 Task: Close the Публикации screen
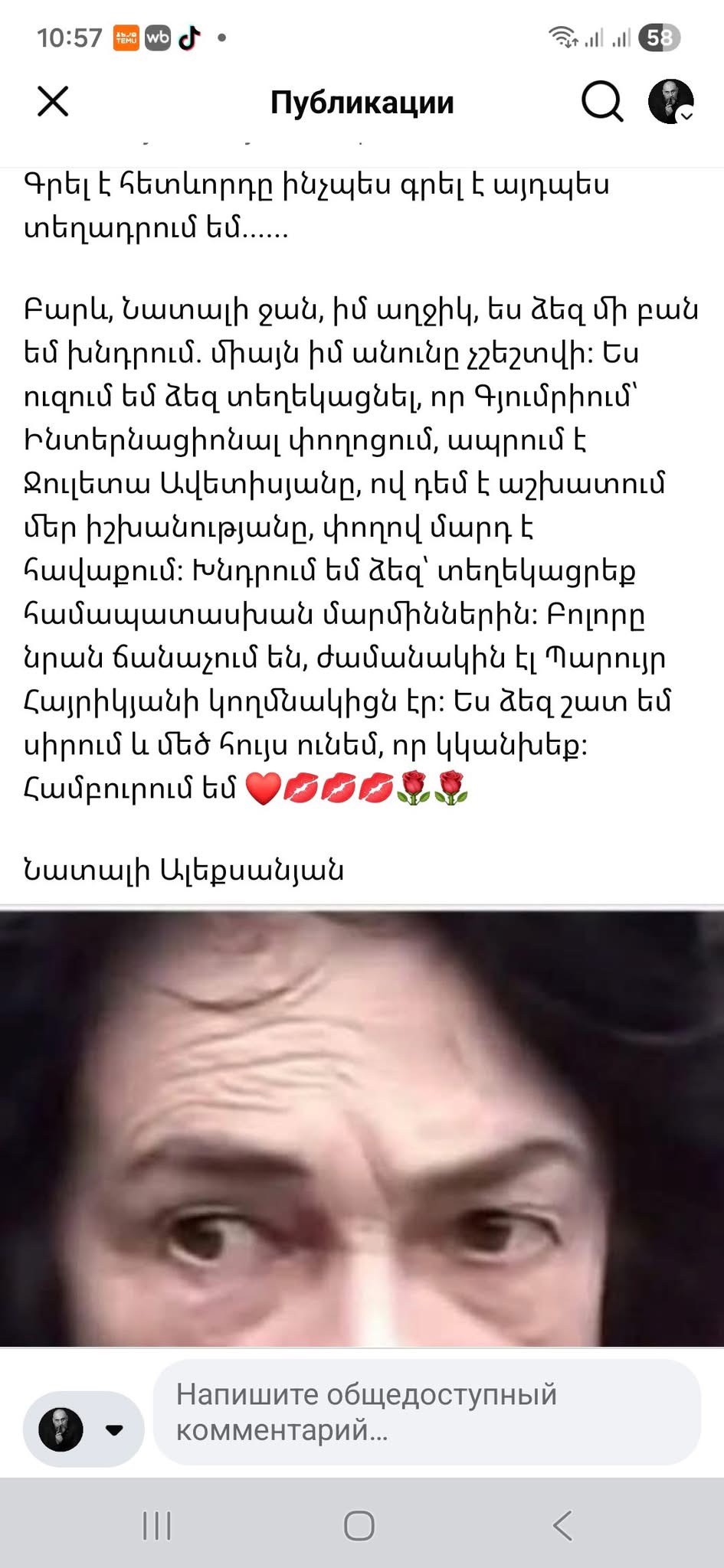point(53,101)
